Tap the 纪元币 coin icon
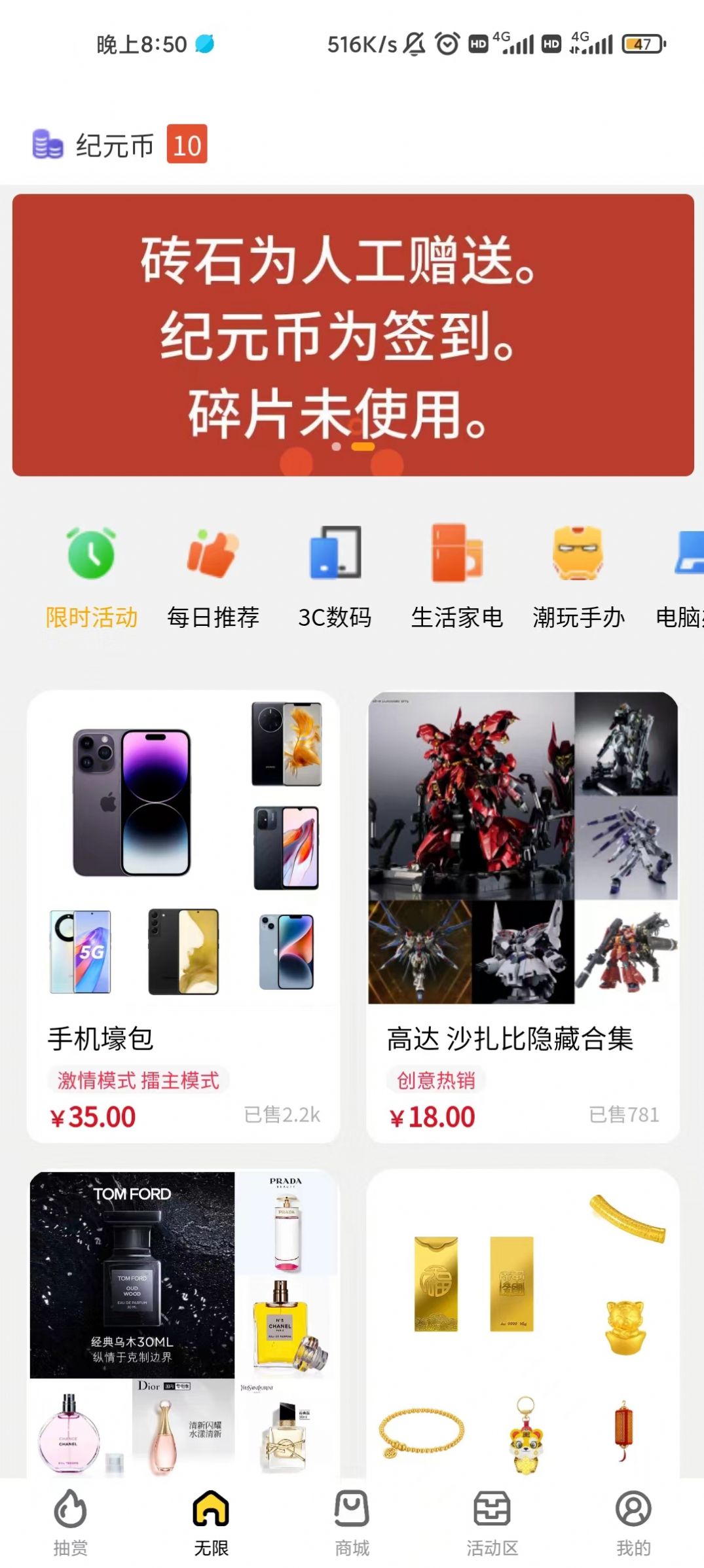Screen dimensions: 704x1568 (x=45, y=145)
